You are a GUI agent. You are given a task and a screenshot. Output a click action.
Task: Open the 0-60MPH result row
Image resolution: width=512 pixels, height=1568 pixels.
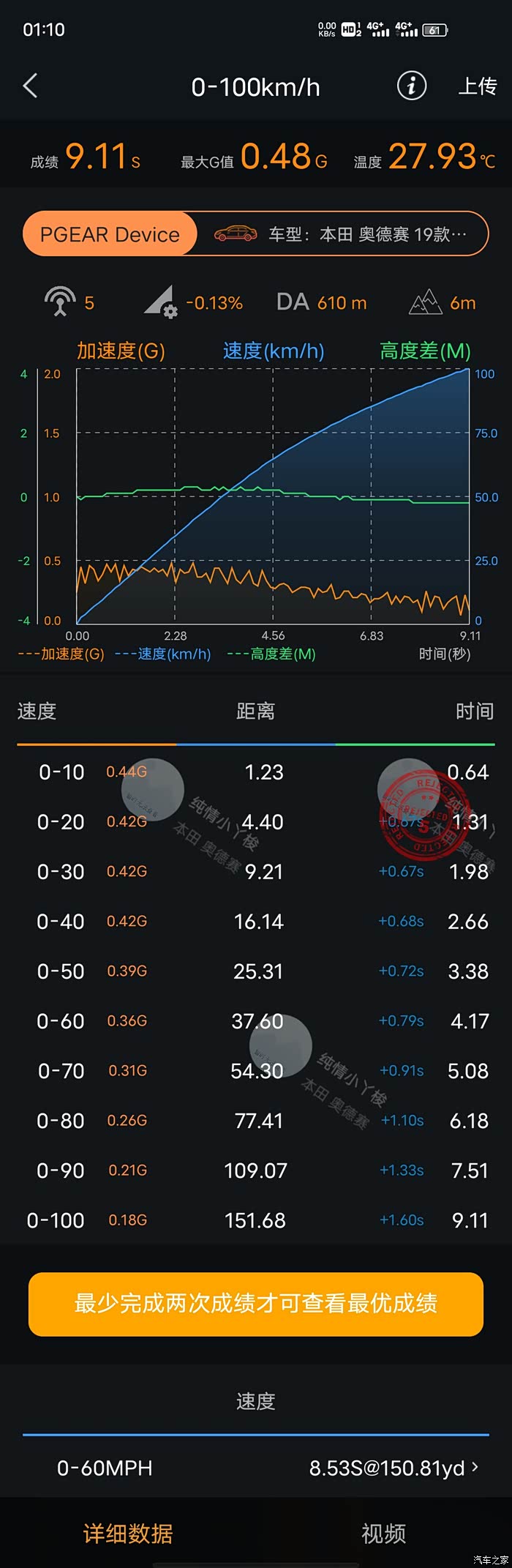pyautogui.click(x=256, y=1468)
